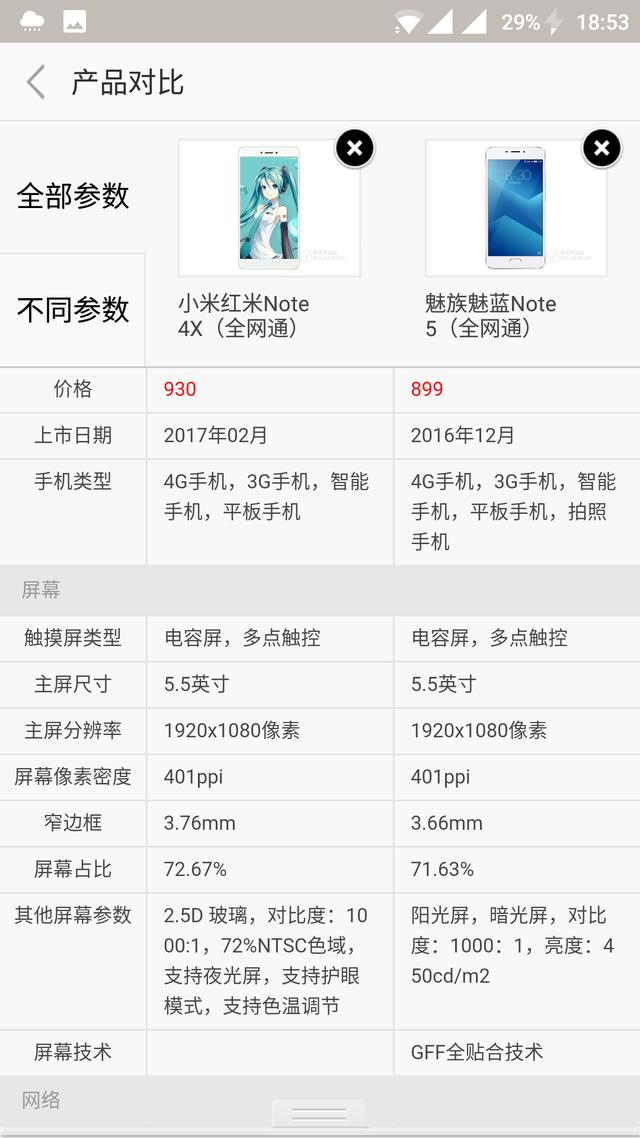Remove 小米红米Note 4X from comparison
640x1138 pixels.
(354, 149)
